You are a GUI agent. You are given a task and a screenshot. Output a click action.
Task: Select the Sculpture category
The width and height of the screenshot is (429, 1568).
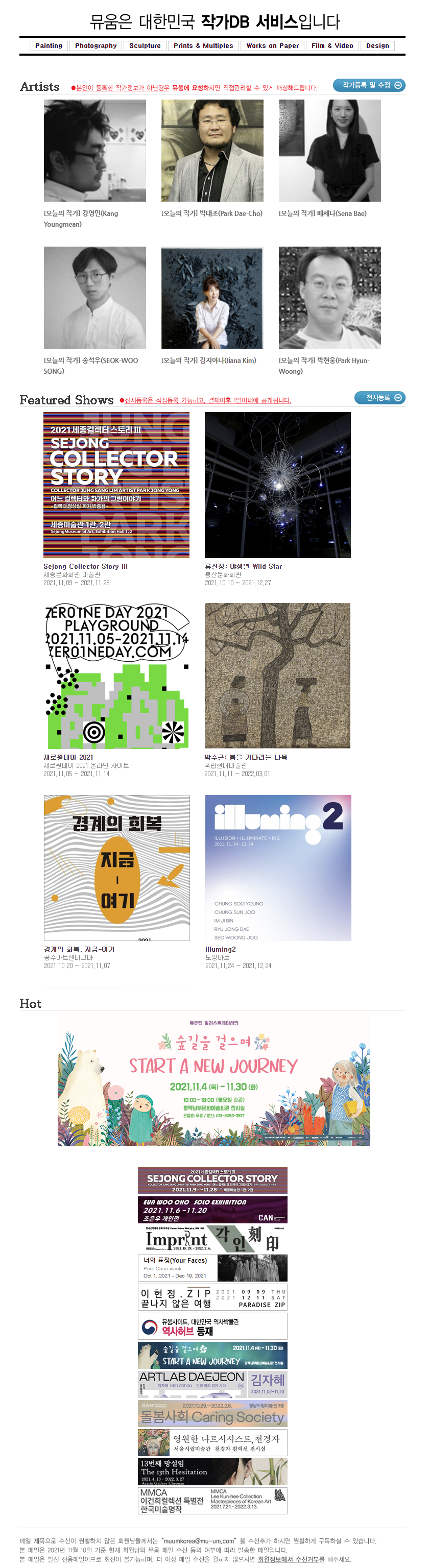pyautogui.click(x=145, y=45)
